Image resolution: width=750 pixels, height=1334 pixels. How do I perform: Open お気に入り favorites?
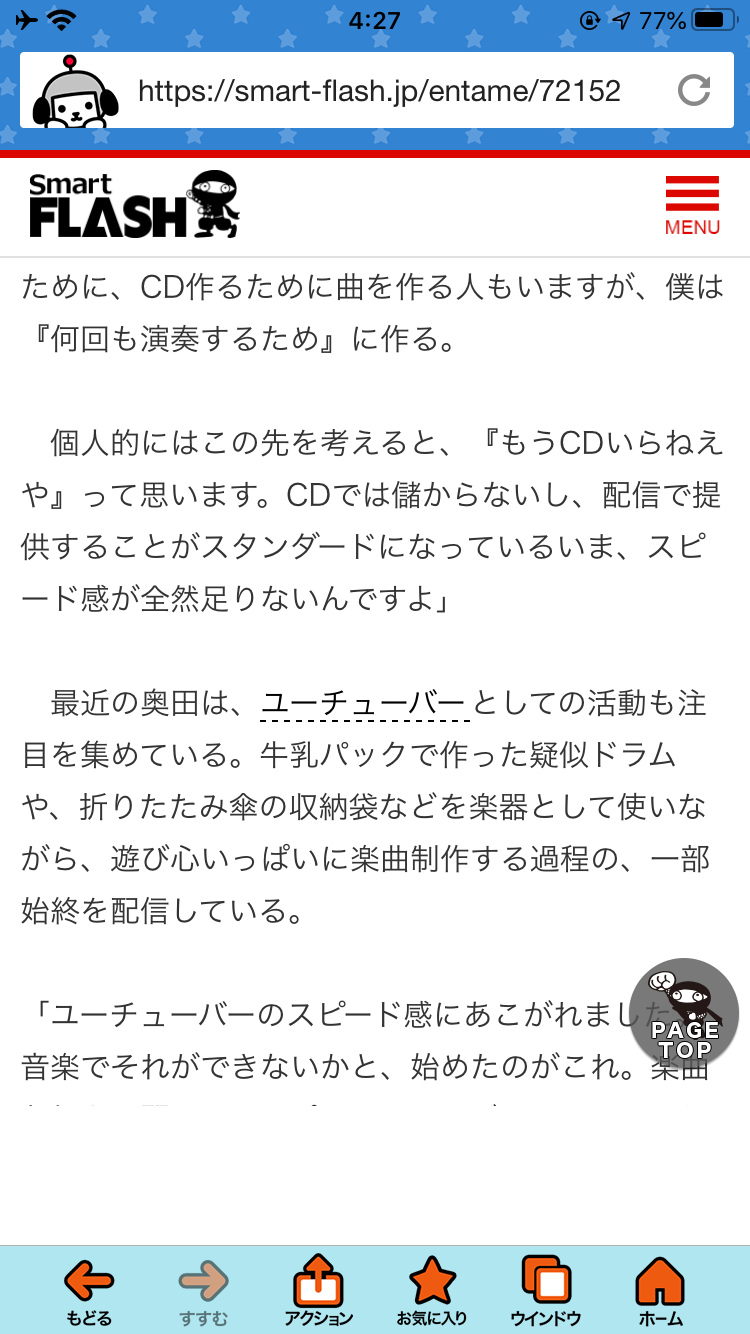coord(432,1290)
